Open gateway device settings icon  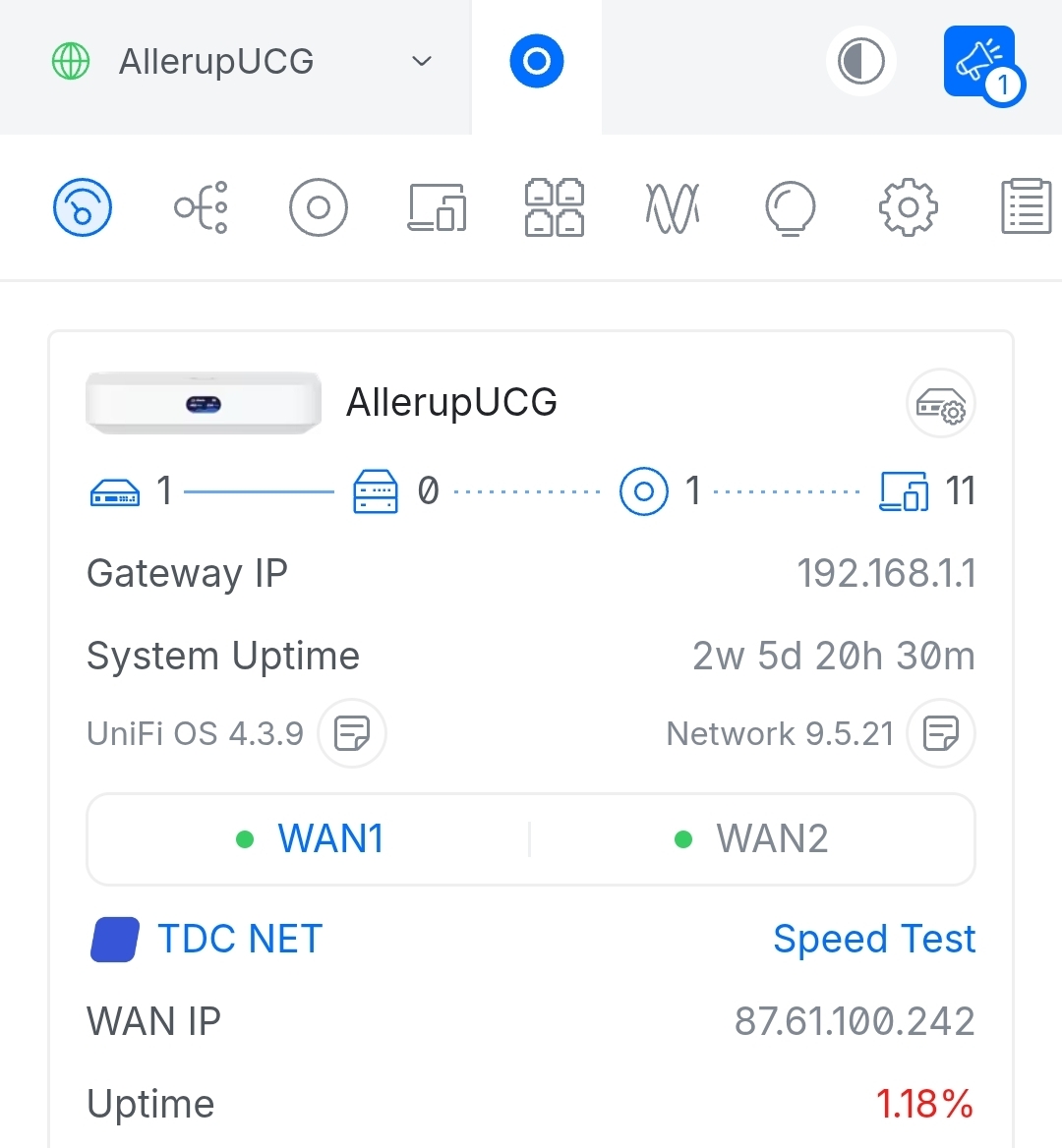point(940,405)
